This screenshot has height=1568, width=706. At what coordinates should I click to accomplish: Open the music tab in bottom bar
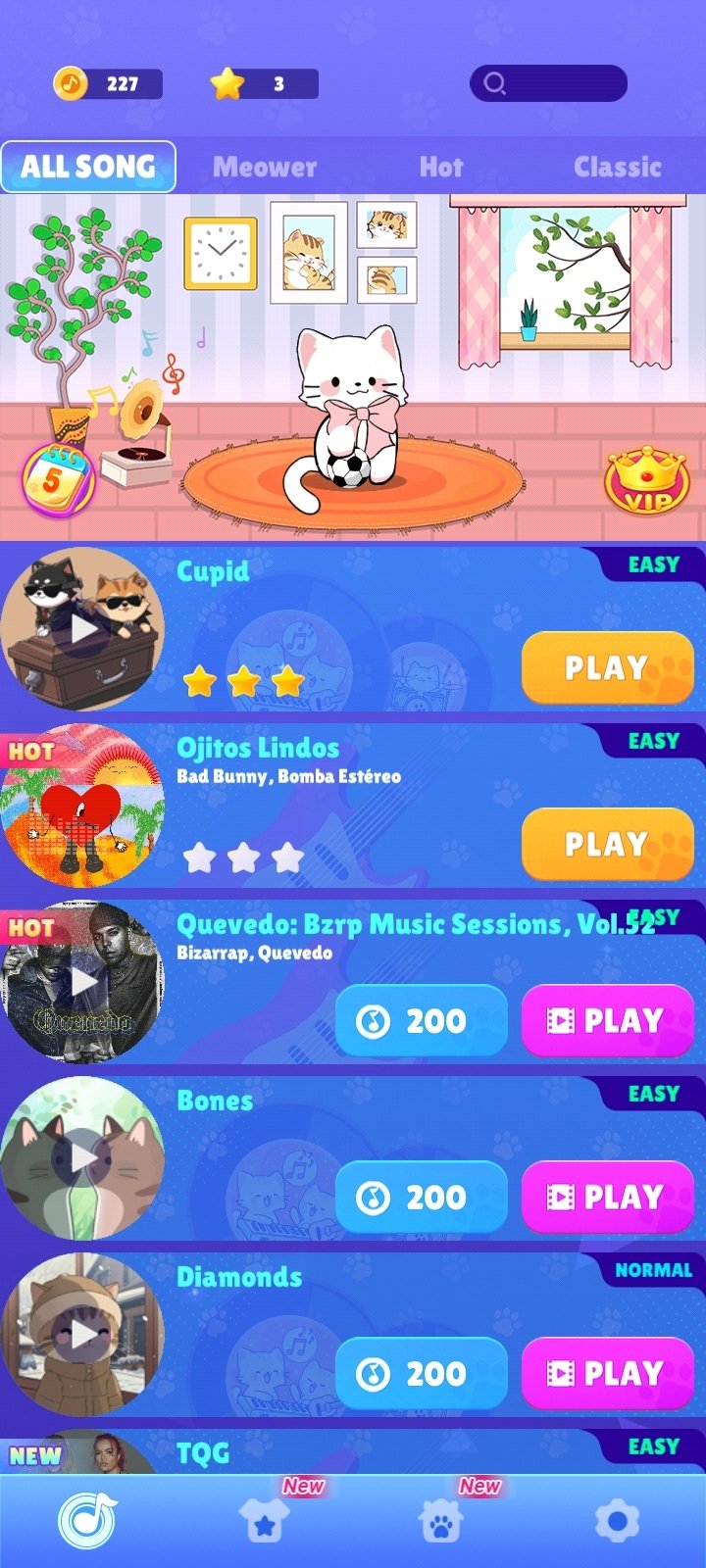pos(88,1521)
